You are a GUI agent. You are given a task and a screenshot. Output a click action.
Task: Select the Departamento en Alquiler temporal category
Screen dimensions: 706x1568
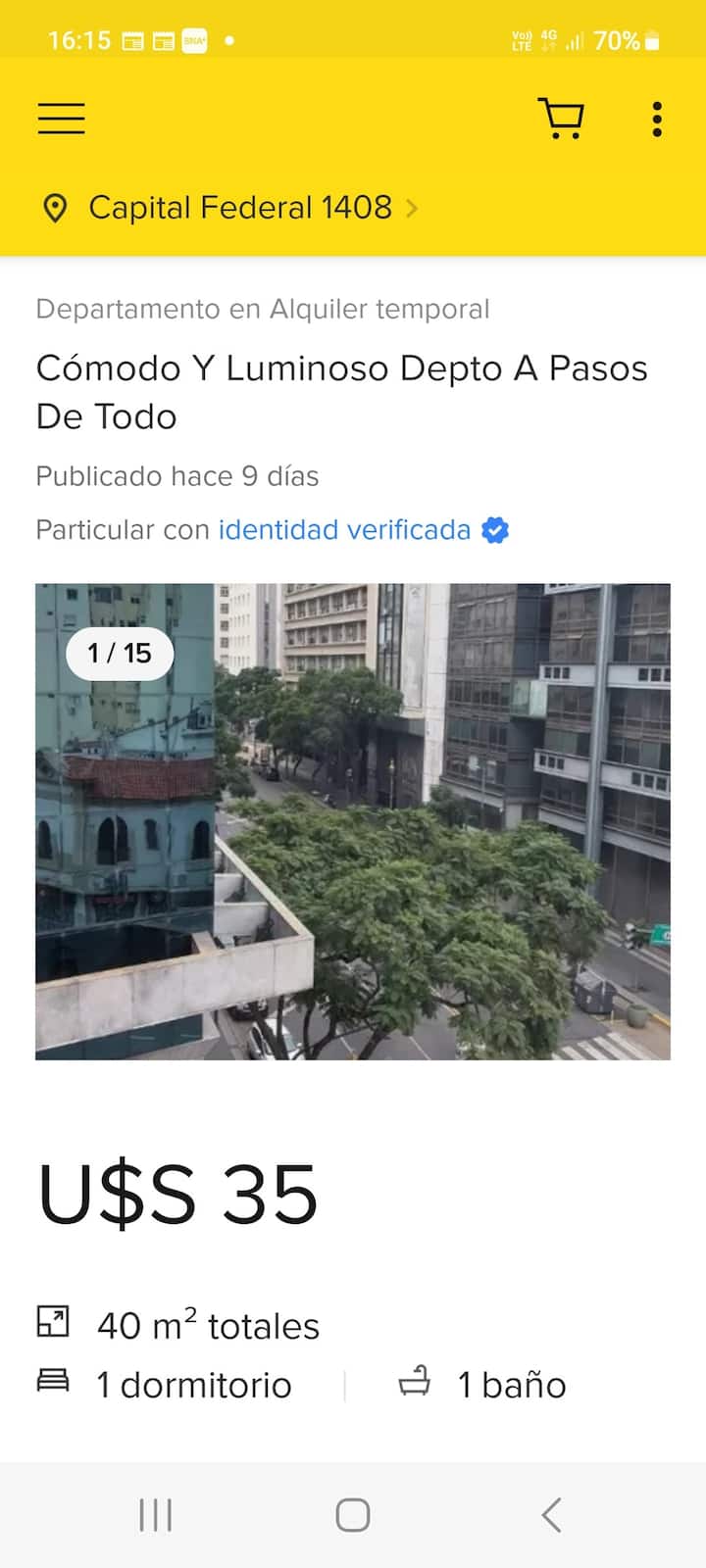coord(263,308)
